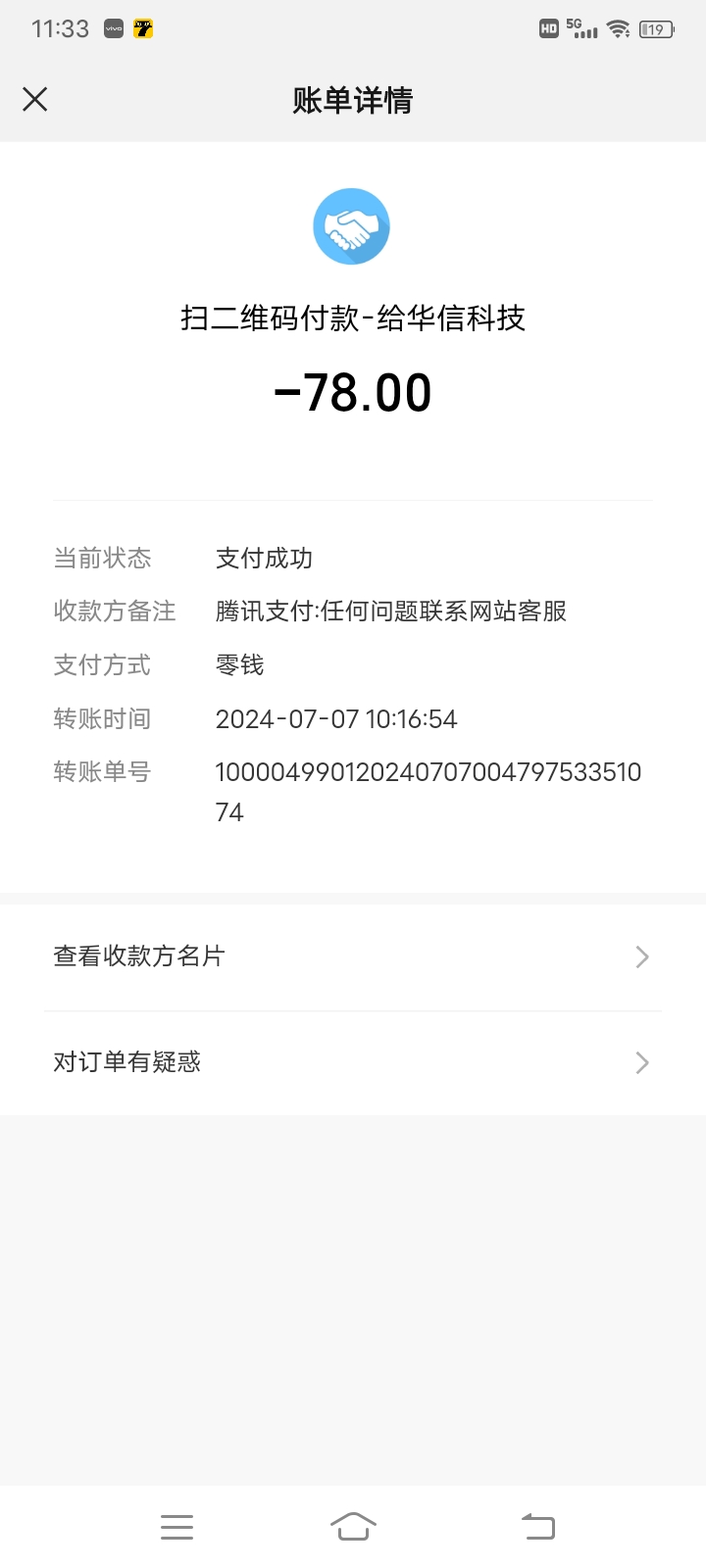Open 查看收款方名片 row
706x1568 pixels.
pos(353,956)
